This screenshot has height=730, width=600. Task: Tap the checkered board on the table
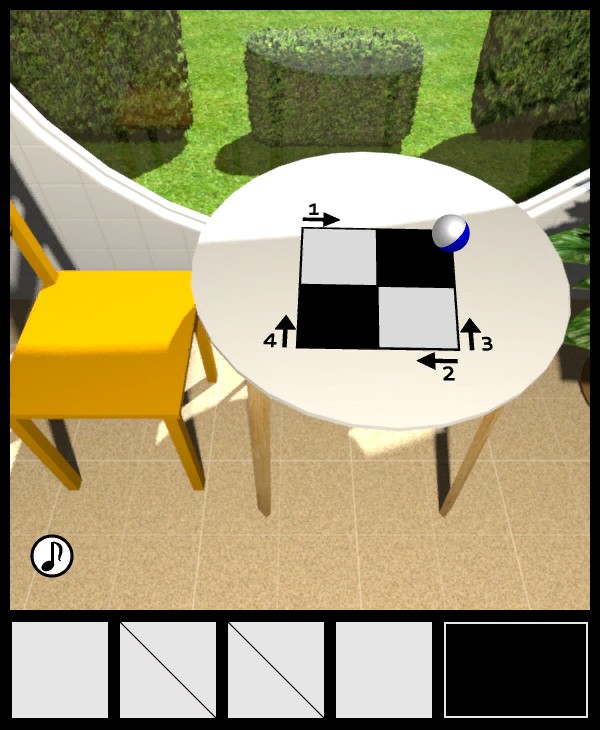[378, 289]
